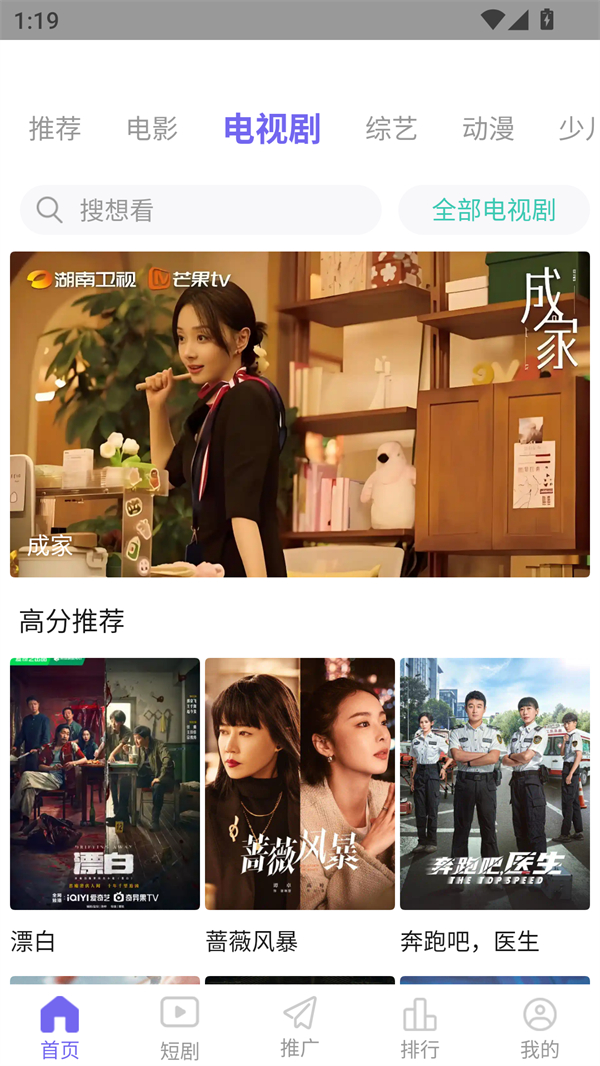Go to the 首页 tab
The height and width of the screenshot is (1066, 600).
pyautogui.click(x=60, y=1028)
